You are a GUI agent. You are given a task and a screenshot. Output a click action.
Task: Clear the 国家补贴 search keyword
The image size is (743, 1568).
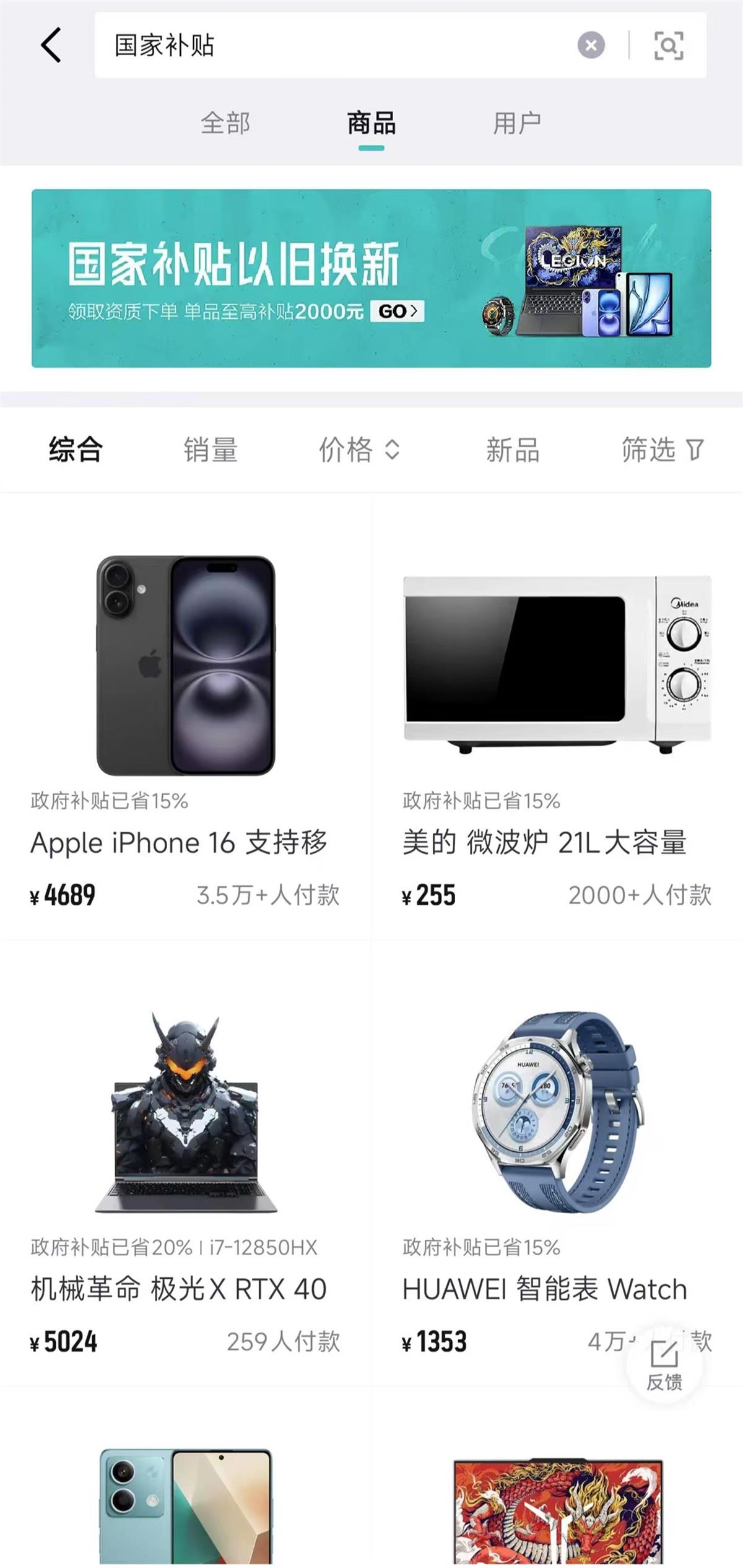pyautogui.click(x=592, y=43)
